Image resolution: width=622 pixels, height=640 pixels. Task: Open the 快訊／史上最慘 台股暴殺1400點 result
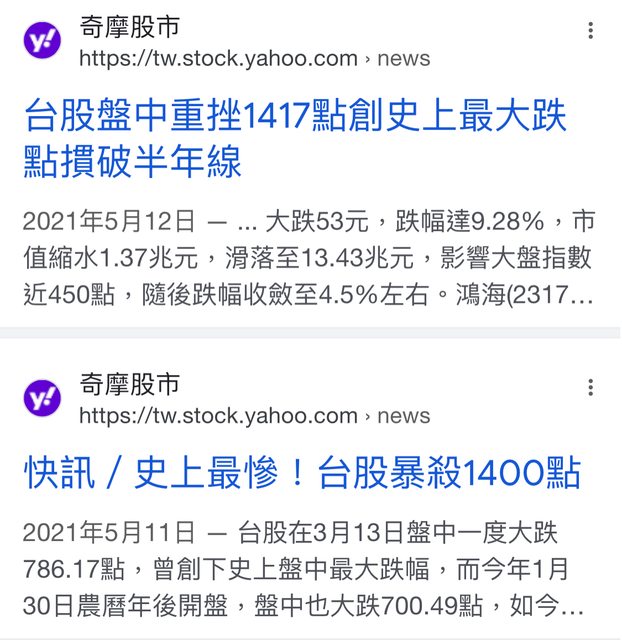click(x=301, y=473)
